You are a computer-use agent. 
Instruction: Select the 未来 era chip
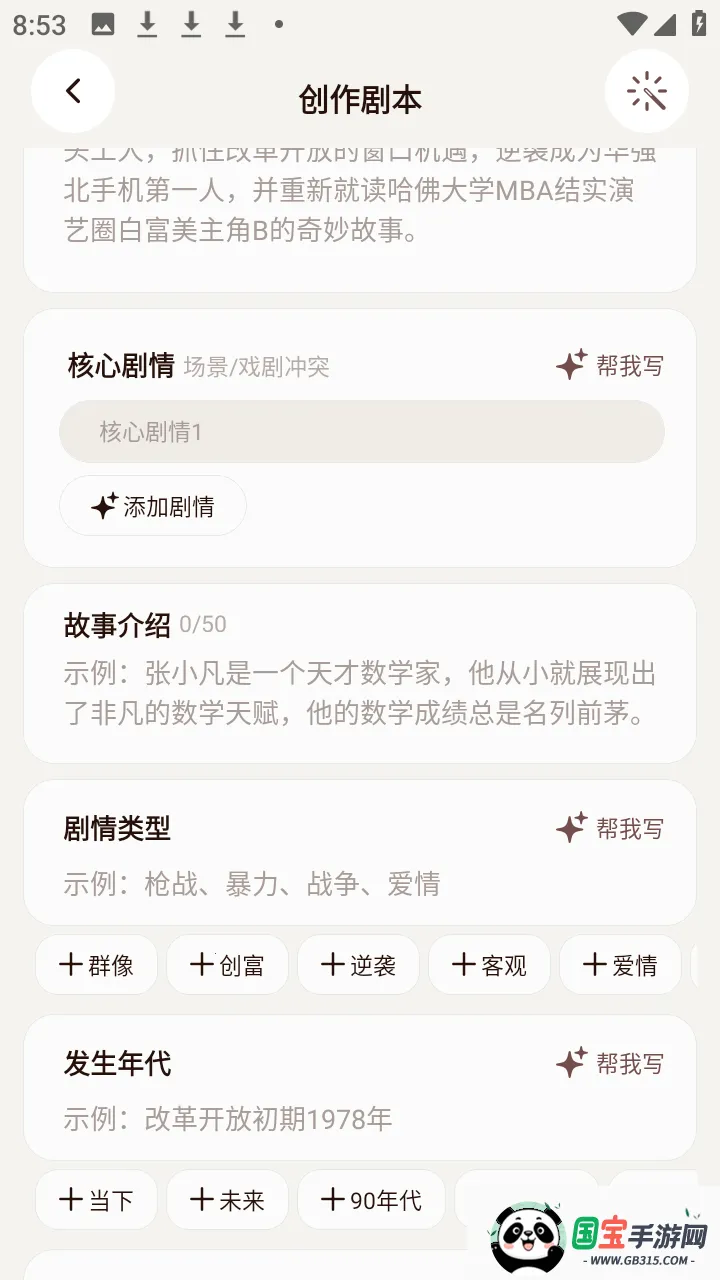227,1200
